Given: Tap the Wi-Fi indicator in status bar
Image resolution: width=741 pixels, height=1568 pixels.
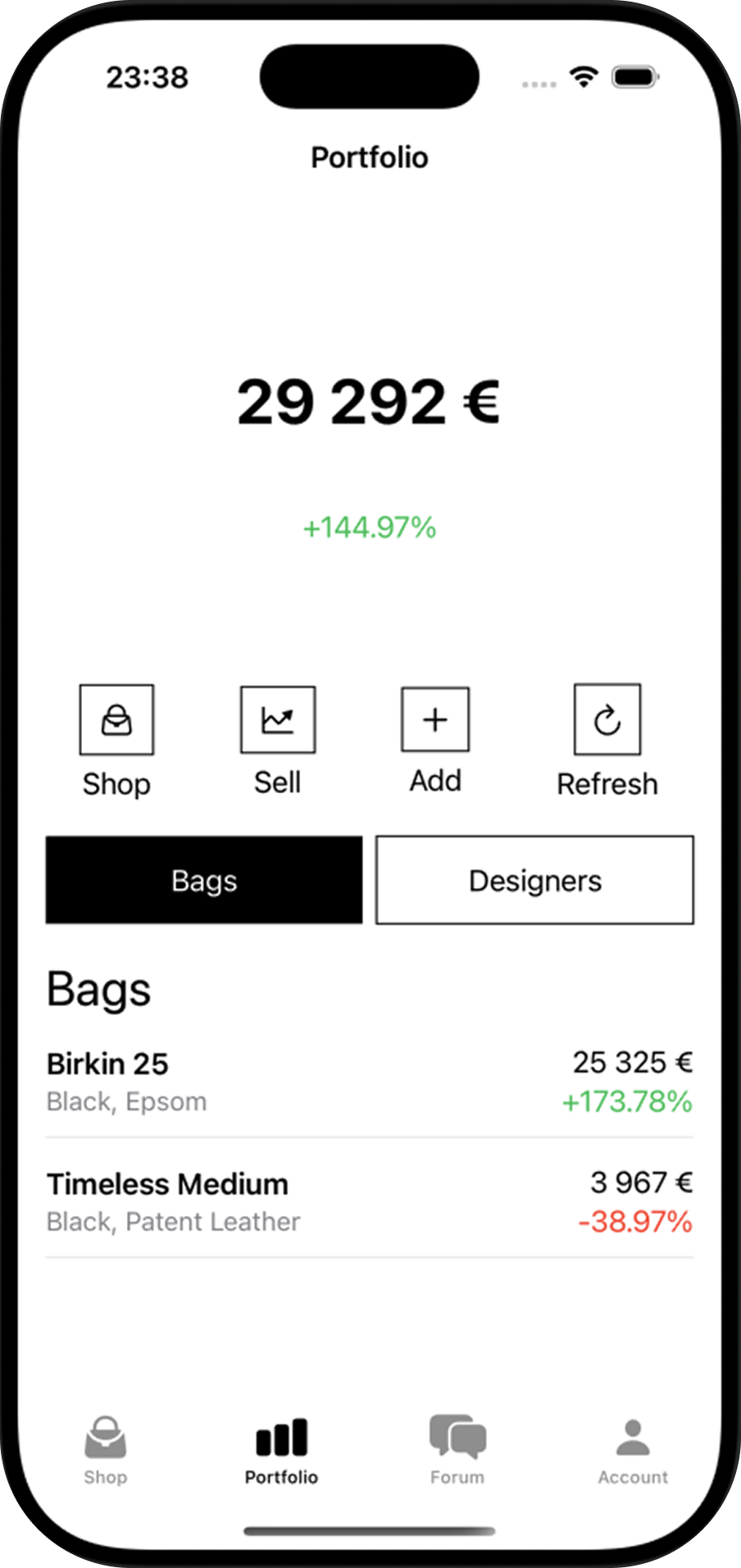Looking at the screenshot, I should click(583, 76).
